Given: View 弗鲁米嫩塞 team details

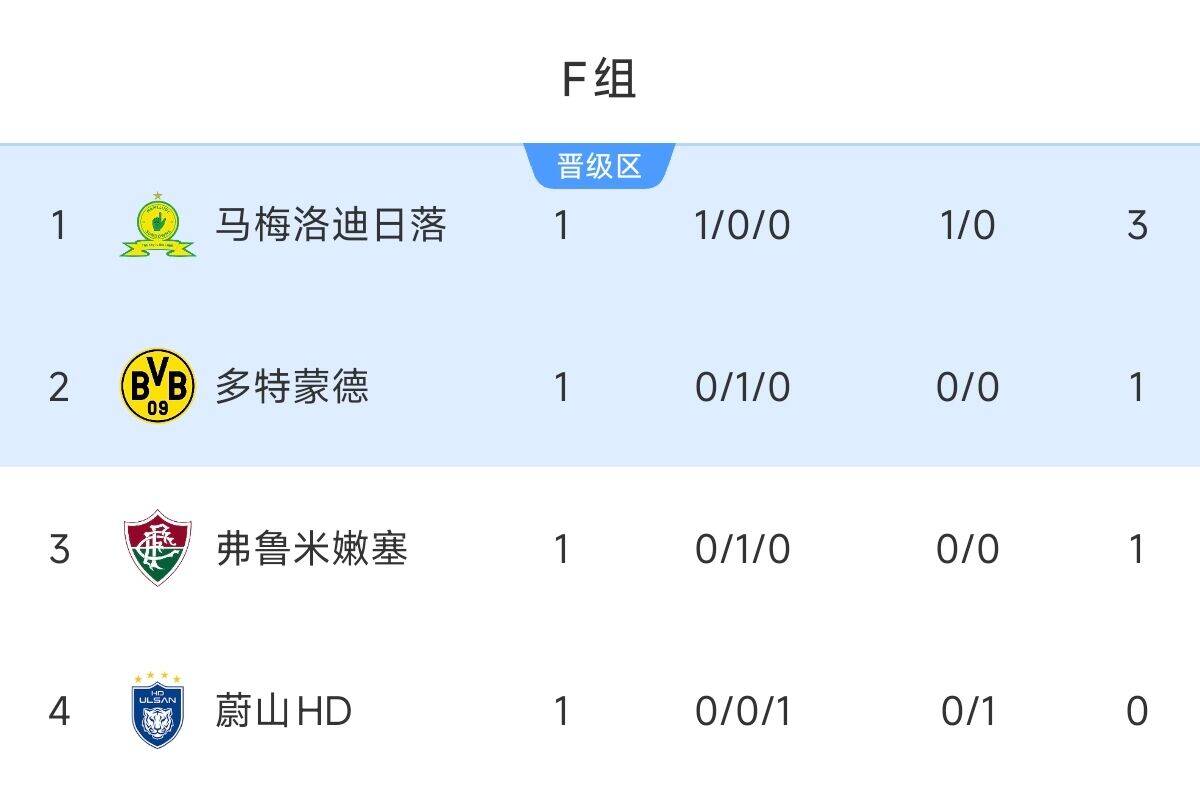Looking at the screenshot, I should (311, 549).
